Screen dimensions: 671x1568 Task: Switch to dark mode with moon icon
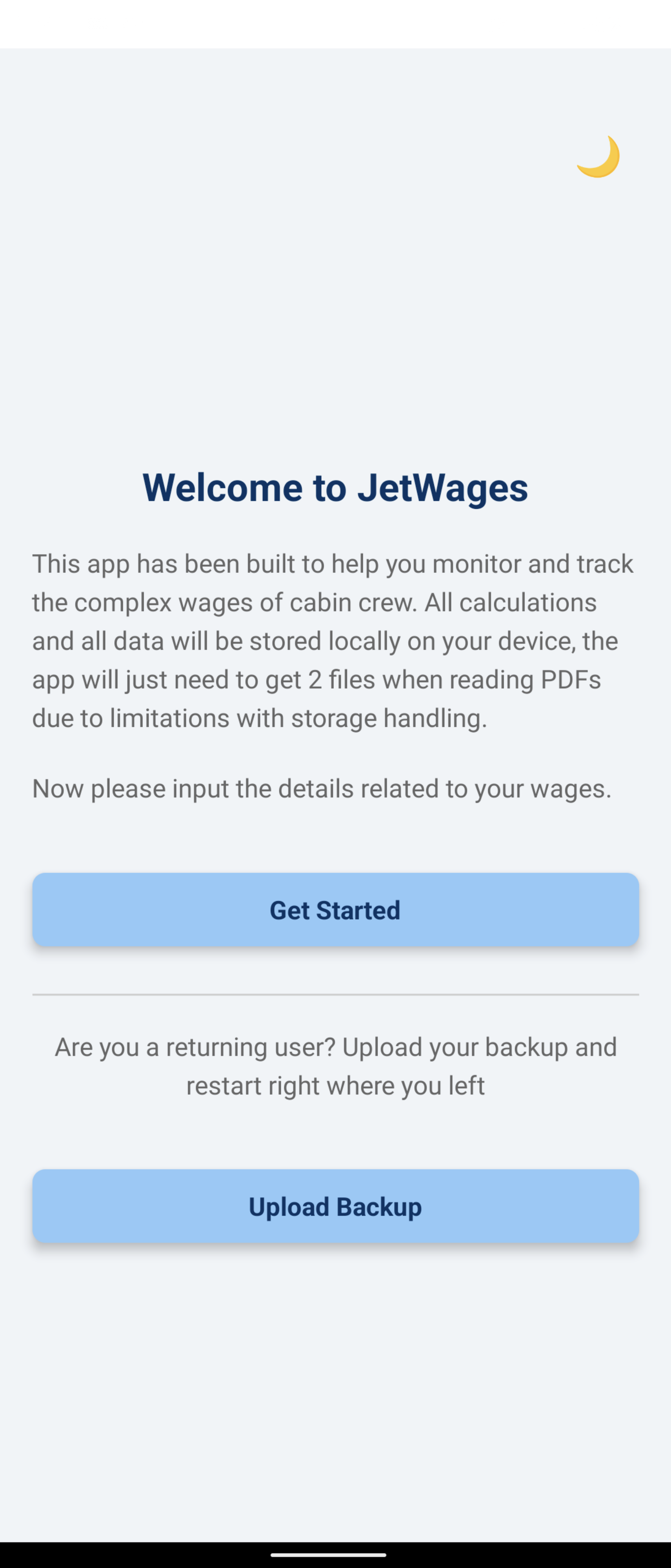tap(598, 156)
